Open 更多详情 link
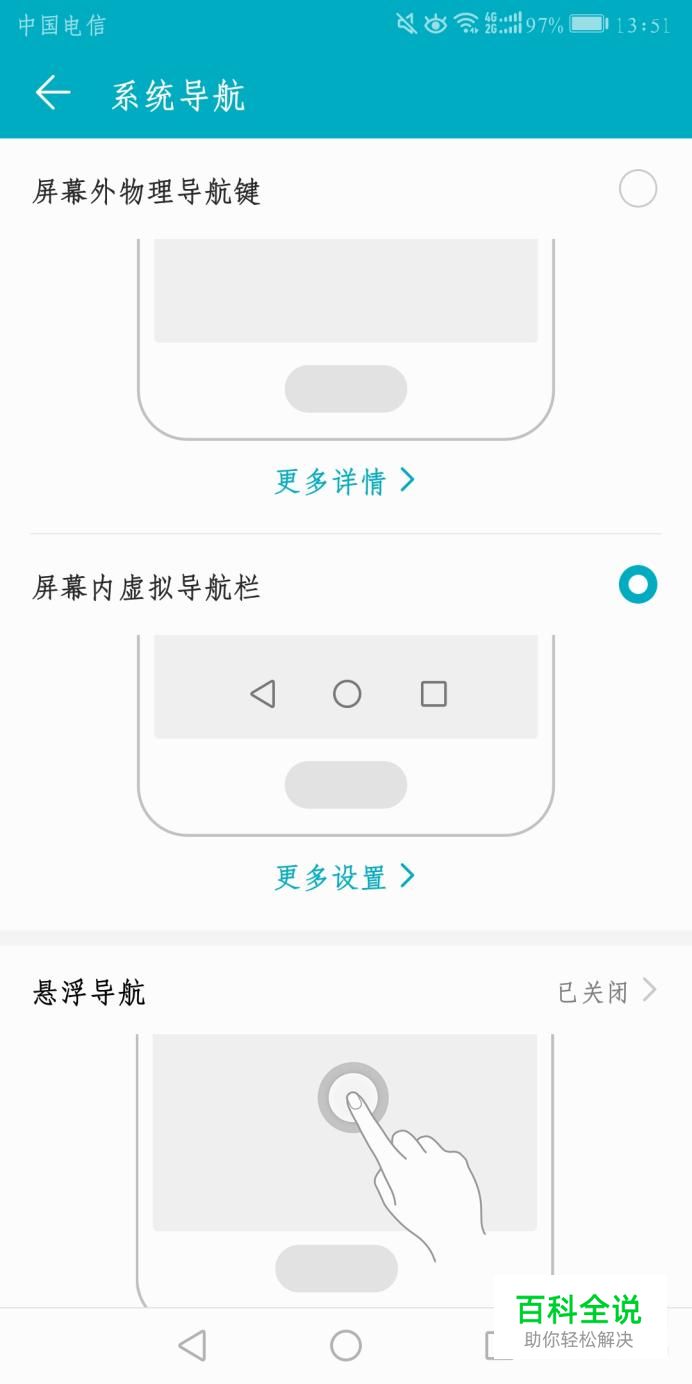The image size is (692, 1384). (x=345, y=481)
